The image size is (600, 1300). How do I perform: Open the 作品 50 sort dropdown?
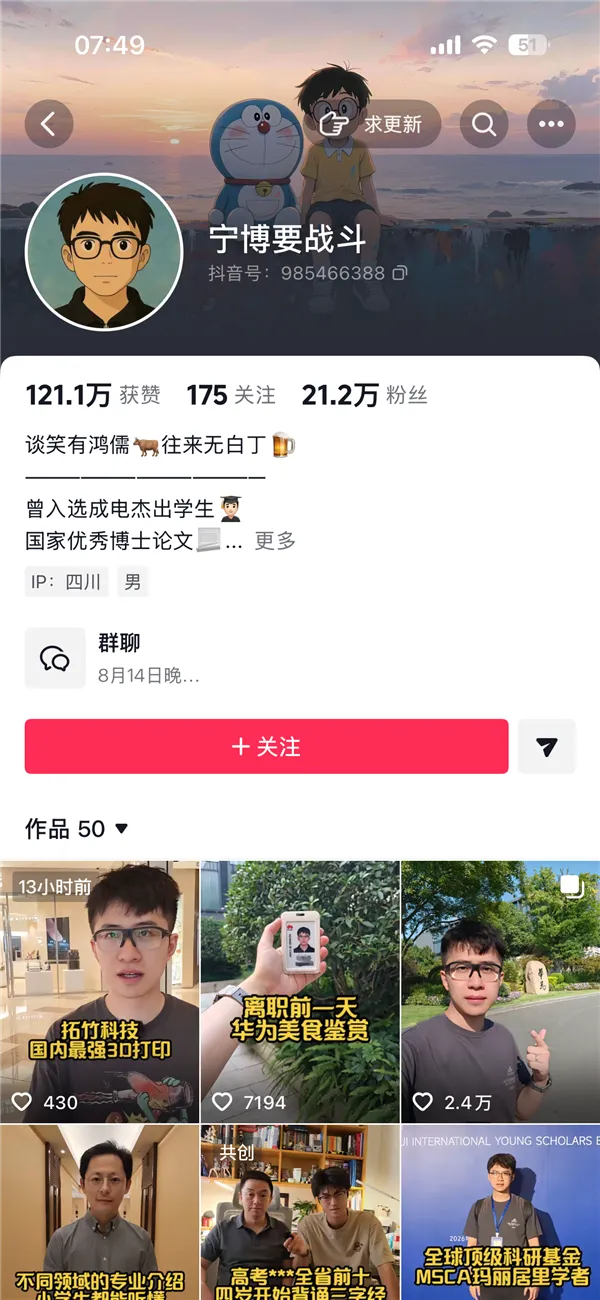click(x=77, y=829)
